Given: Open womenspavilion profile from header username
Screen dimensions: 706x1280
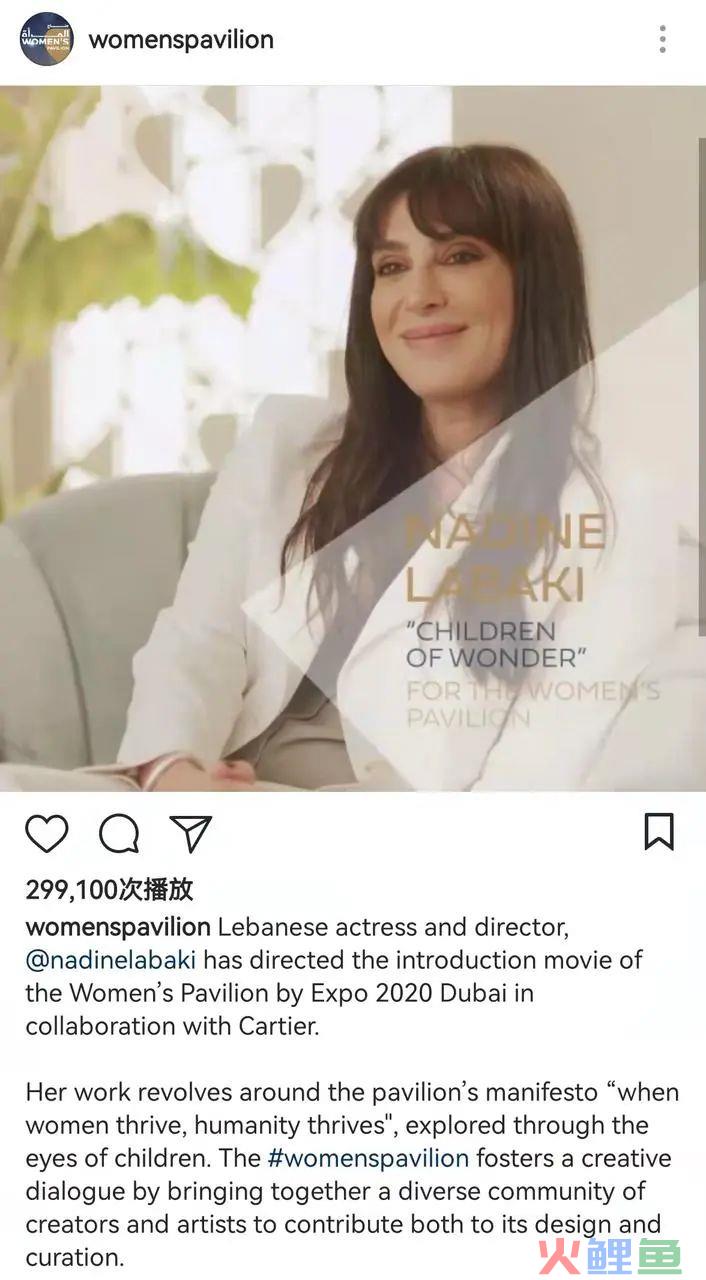Looking at the screenshot, I should [181, 40].
